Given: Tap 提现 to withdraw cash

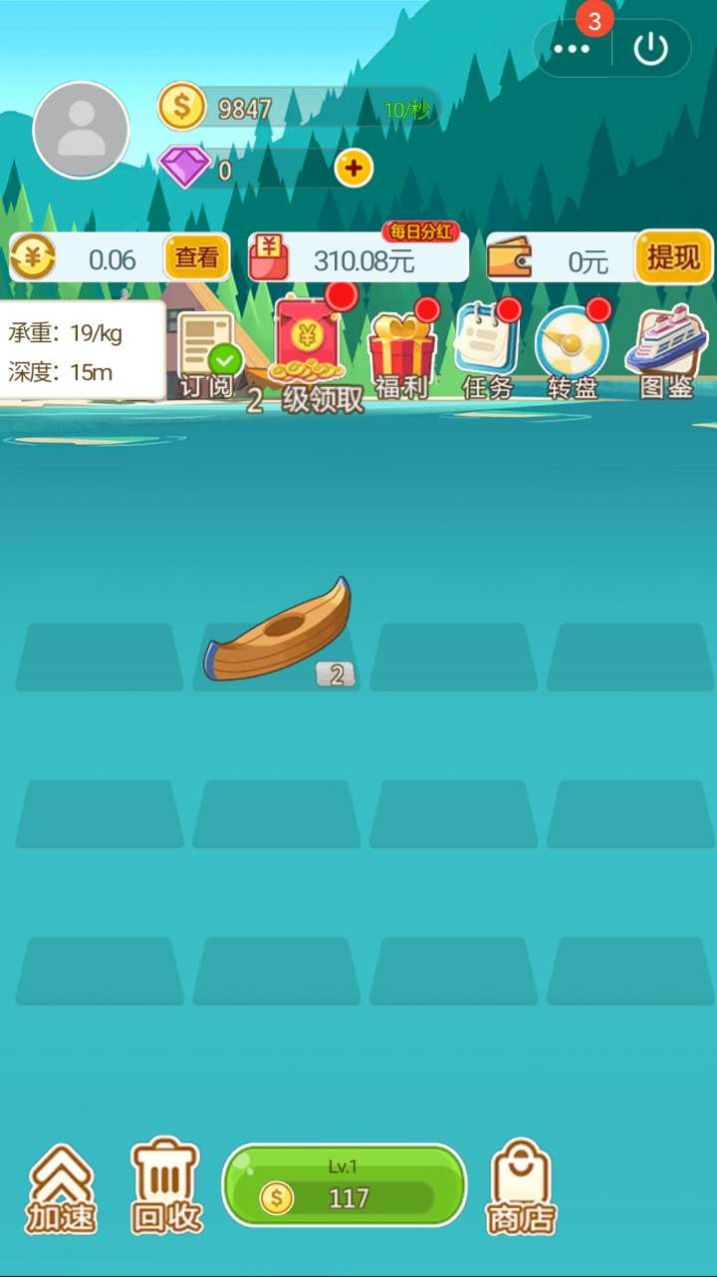Looking at the screenshot, I should coord(673,258).
